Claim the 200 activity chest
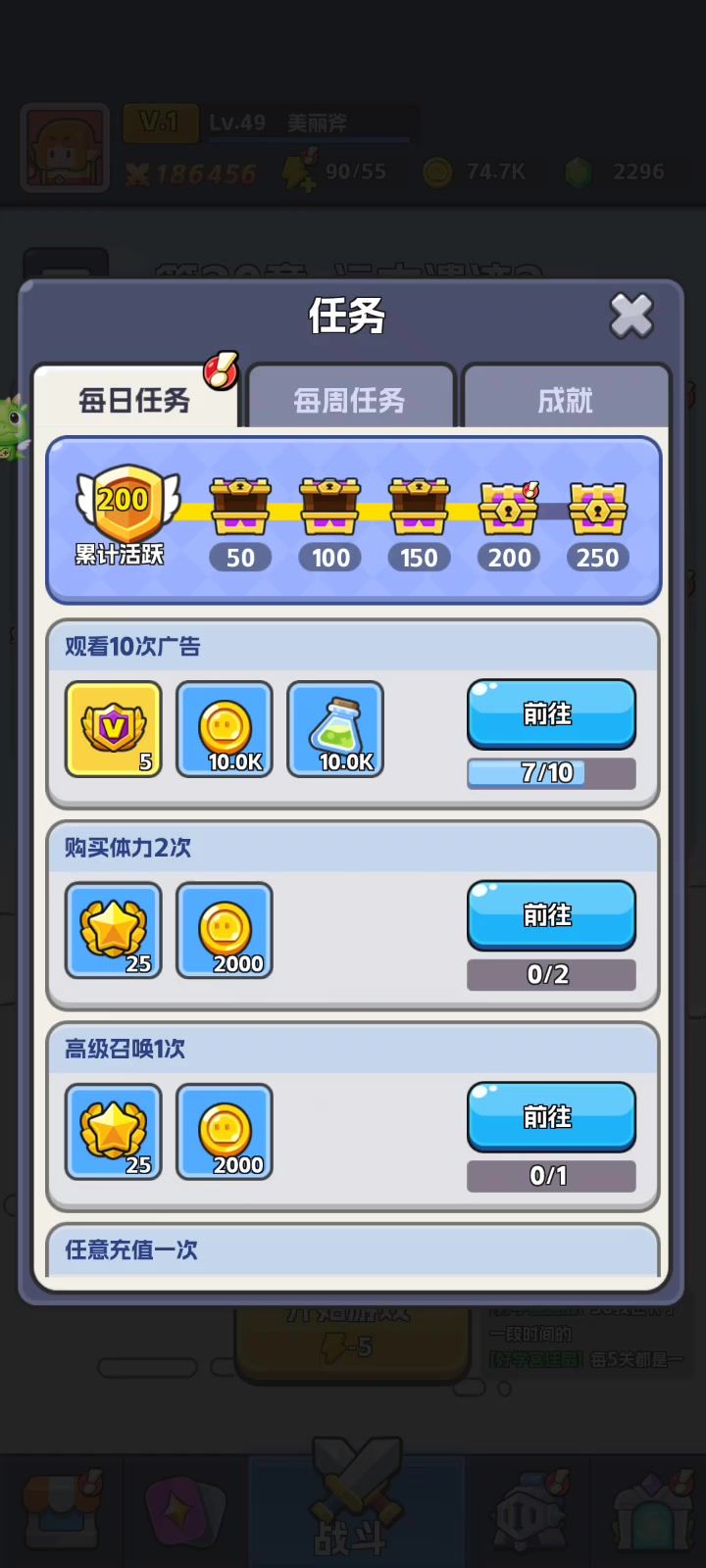This screenshot has width=706, height=1568. pyautogui.click(x=509, y=507)
